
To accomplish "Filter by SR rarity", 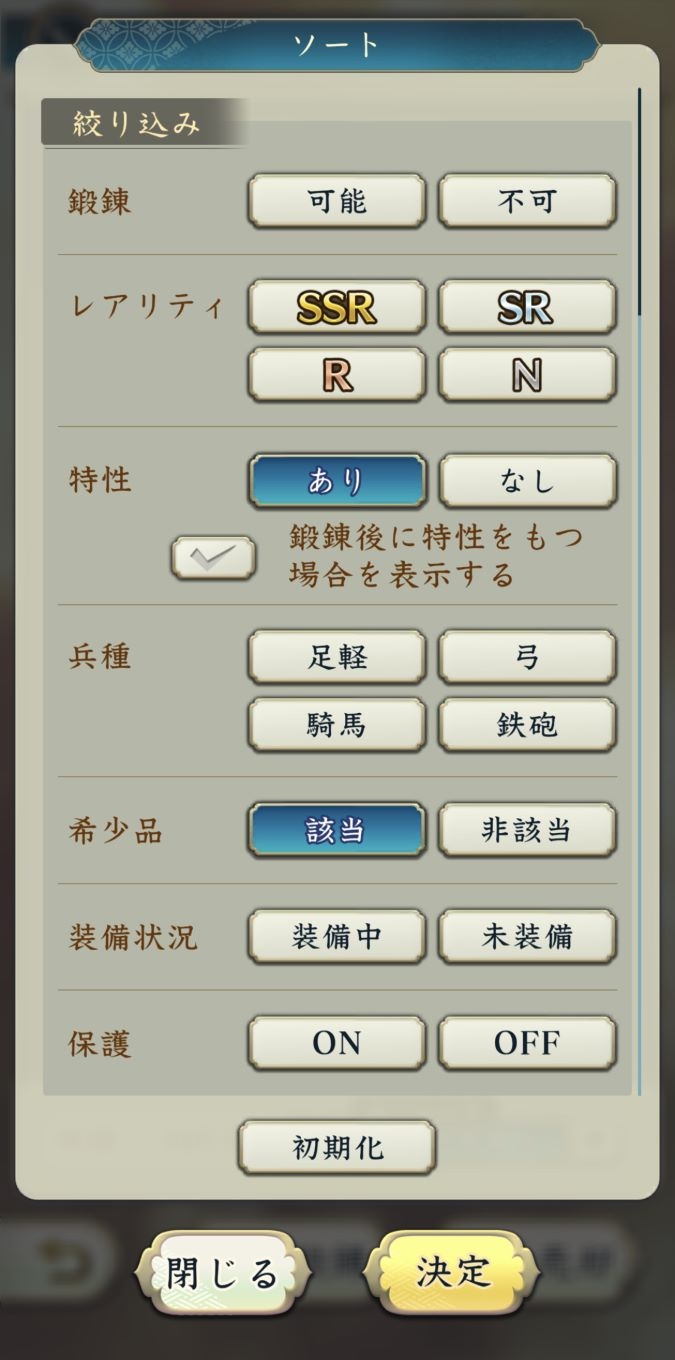I will 527,308.
